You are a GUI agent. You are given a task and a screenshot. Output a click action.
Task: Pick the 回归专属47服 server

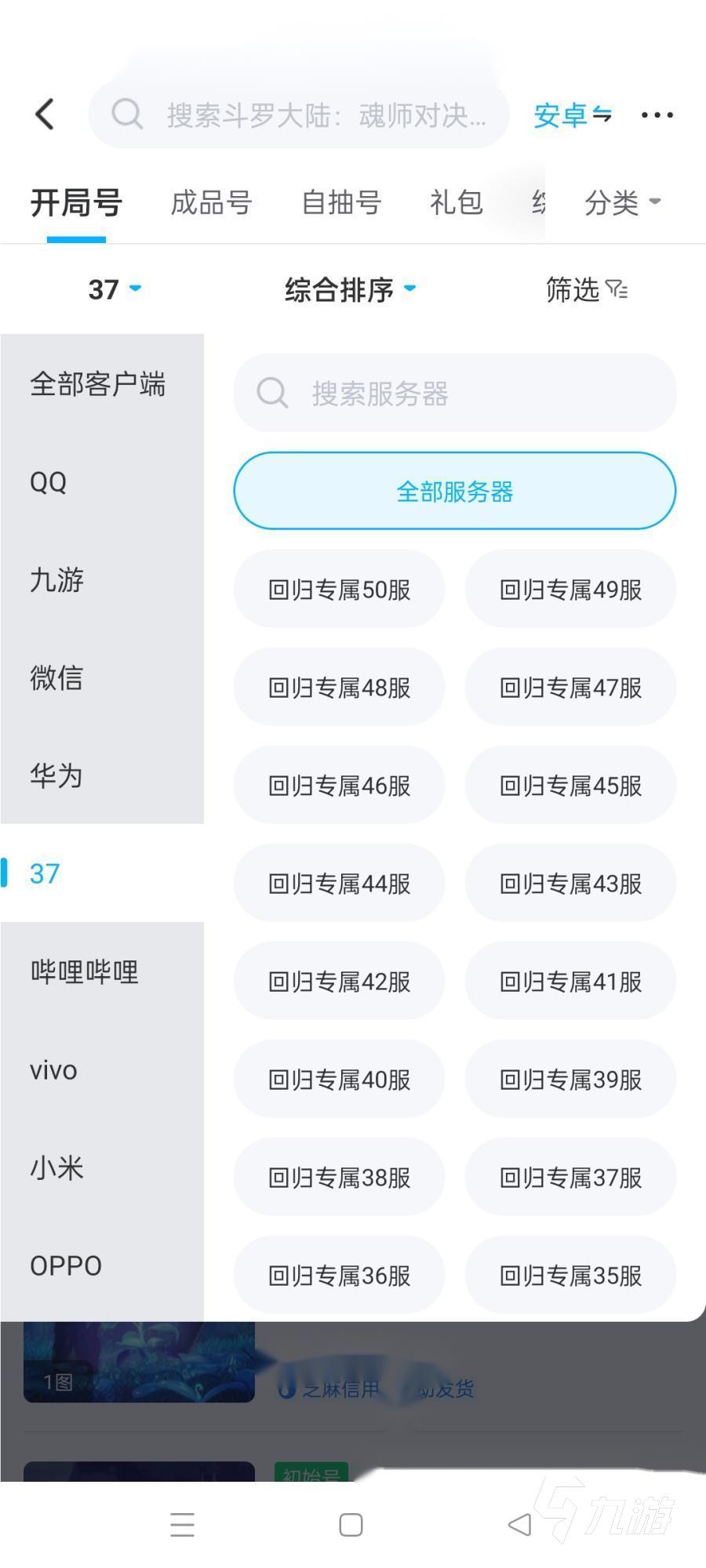(570, 688)
